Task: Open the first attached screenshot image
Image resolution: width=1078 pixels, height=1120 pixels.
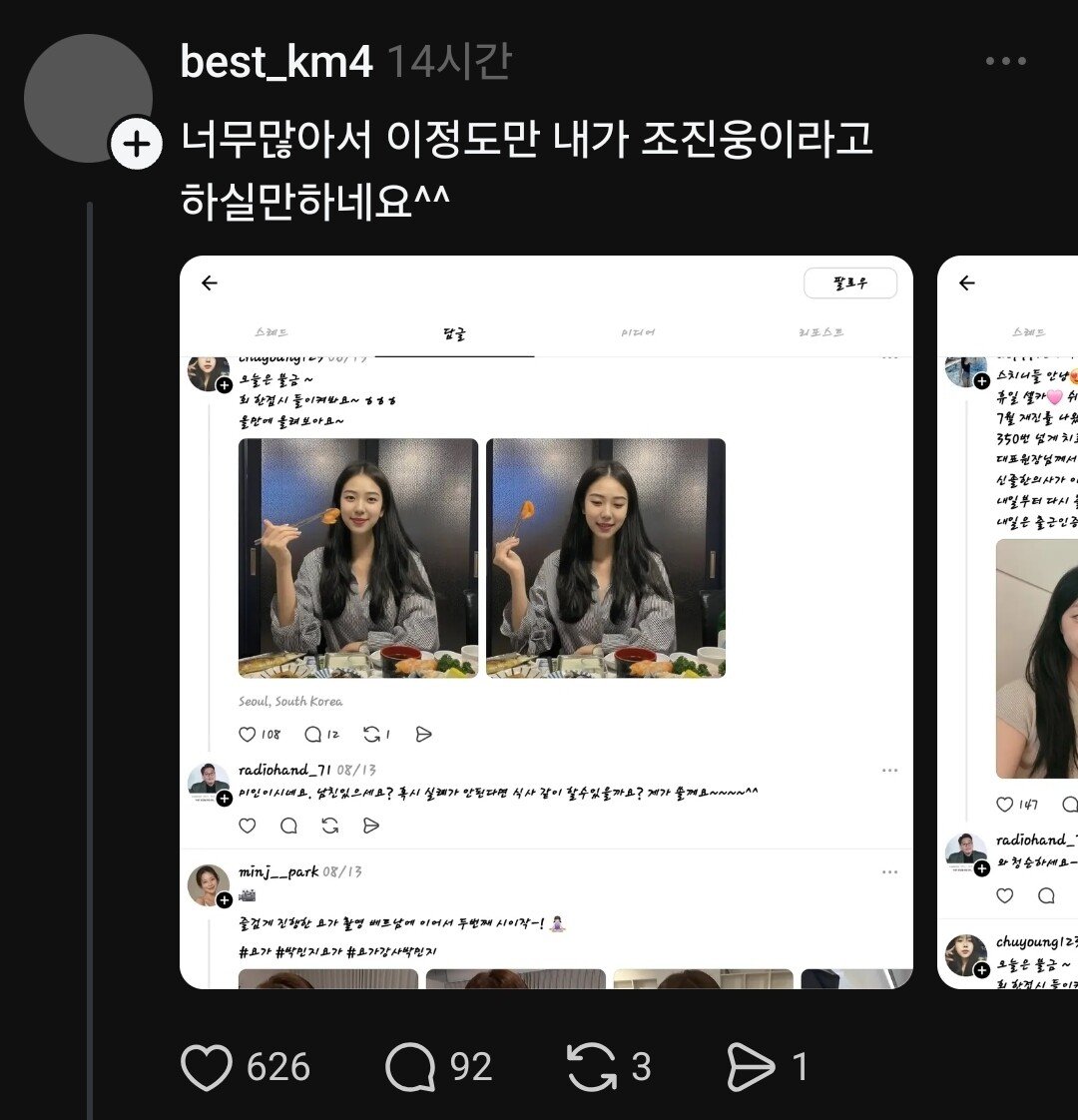Action: tap(546, 622)
